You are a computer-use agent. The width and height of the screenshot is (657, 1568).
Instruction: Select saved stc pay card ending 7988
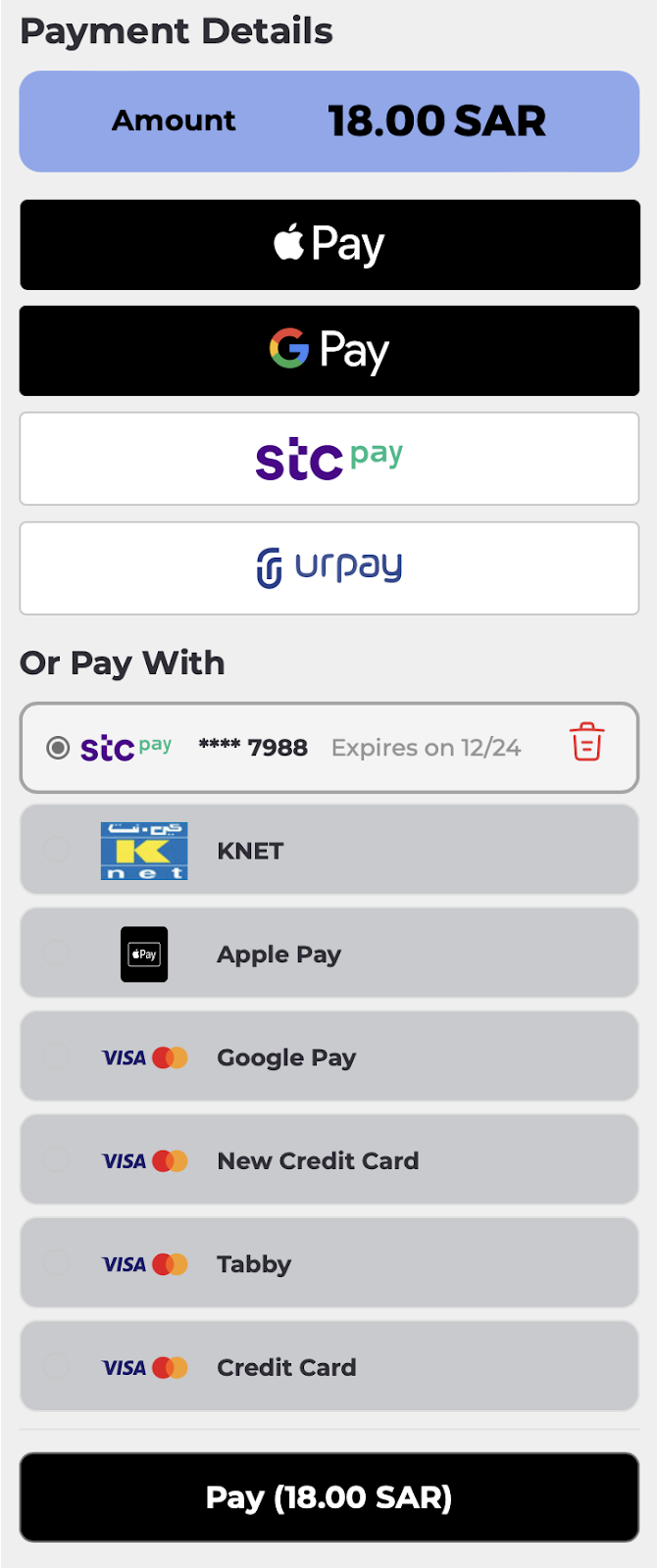[x=59, y=749]
